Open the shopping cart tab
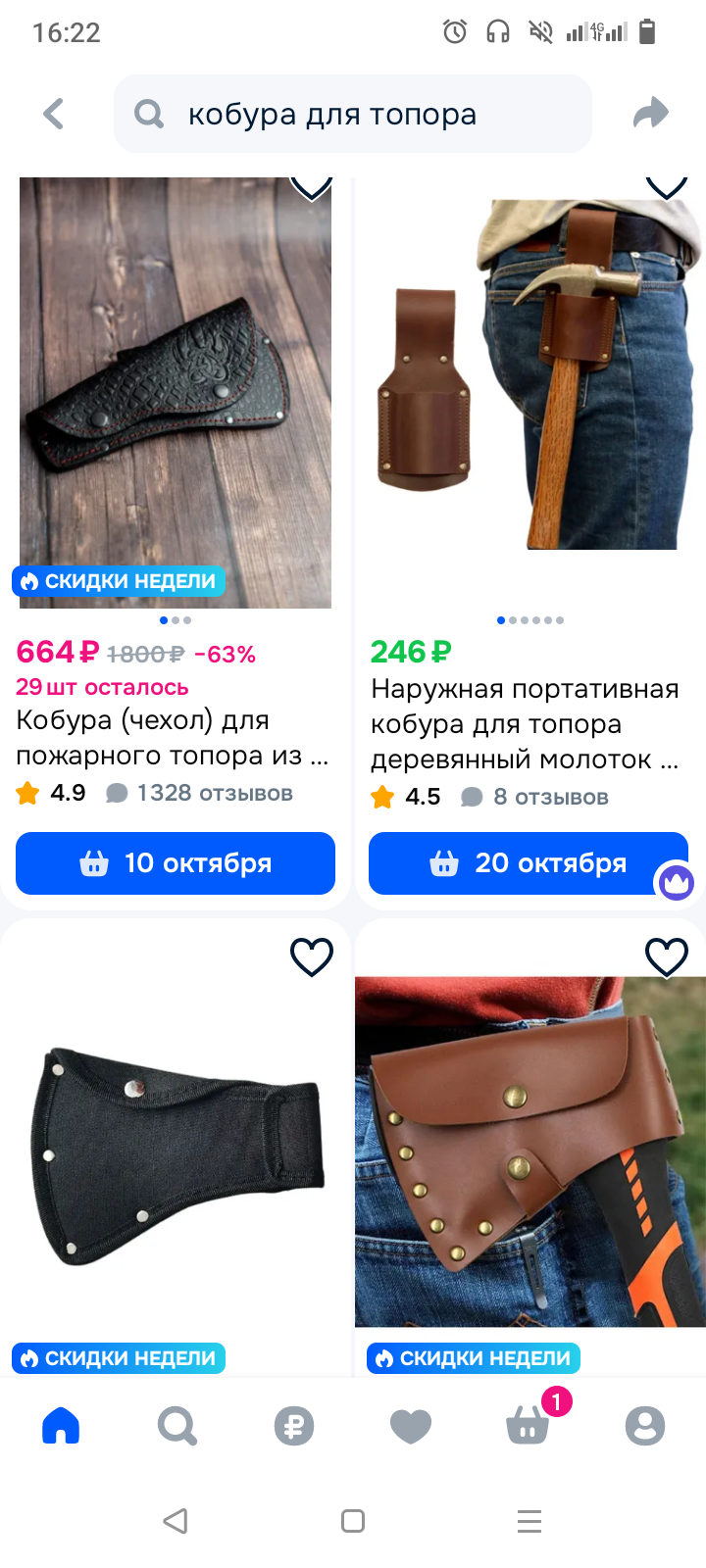The image size is (706, 1568). click(x=528, y=1426)
